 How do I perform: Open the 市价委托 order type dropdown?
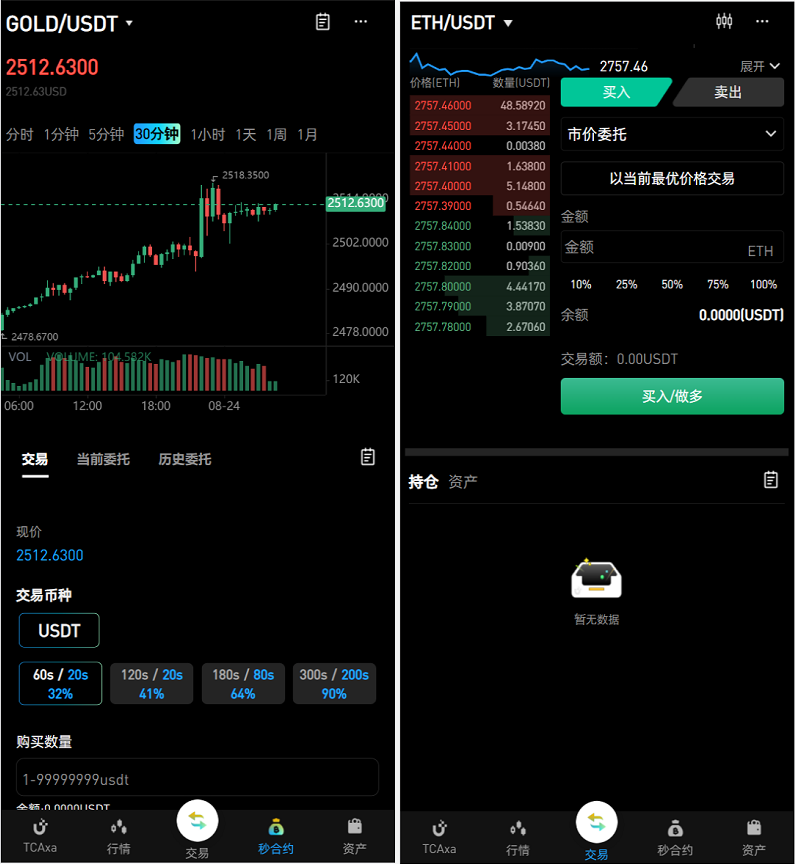672,134
